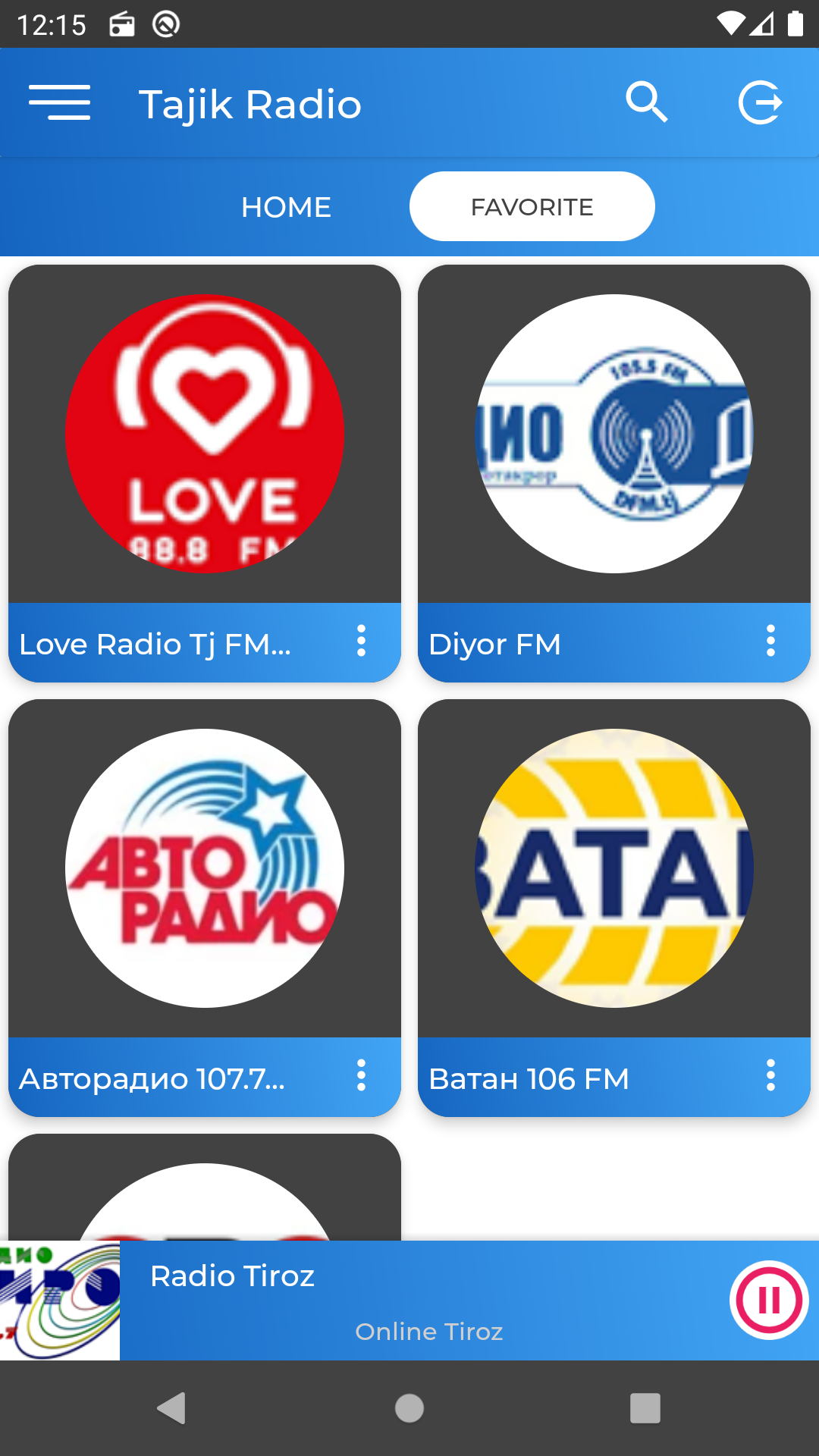Tap the system home button

coord(409,1408)
